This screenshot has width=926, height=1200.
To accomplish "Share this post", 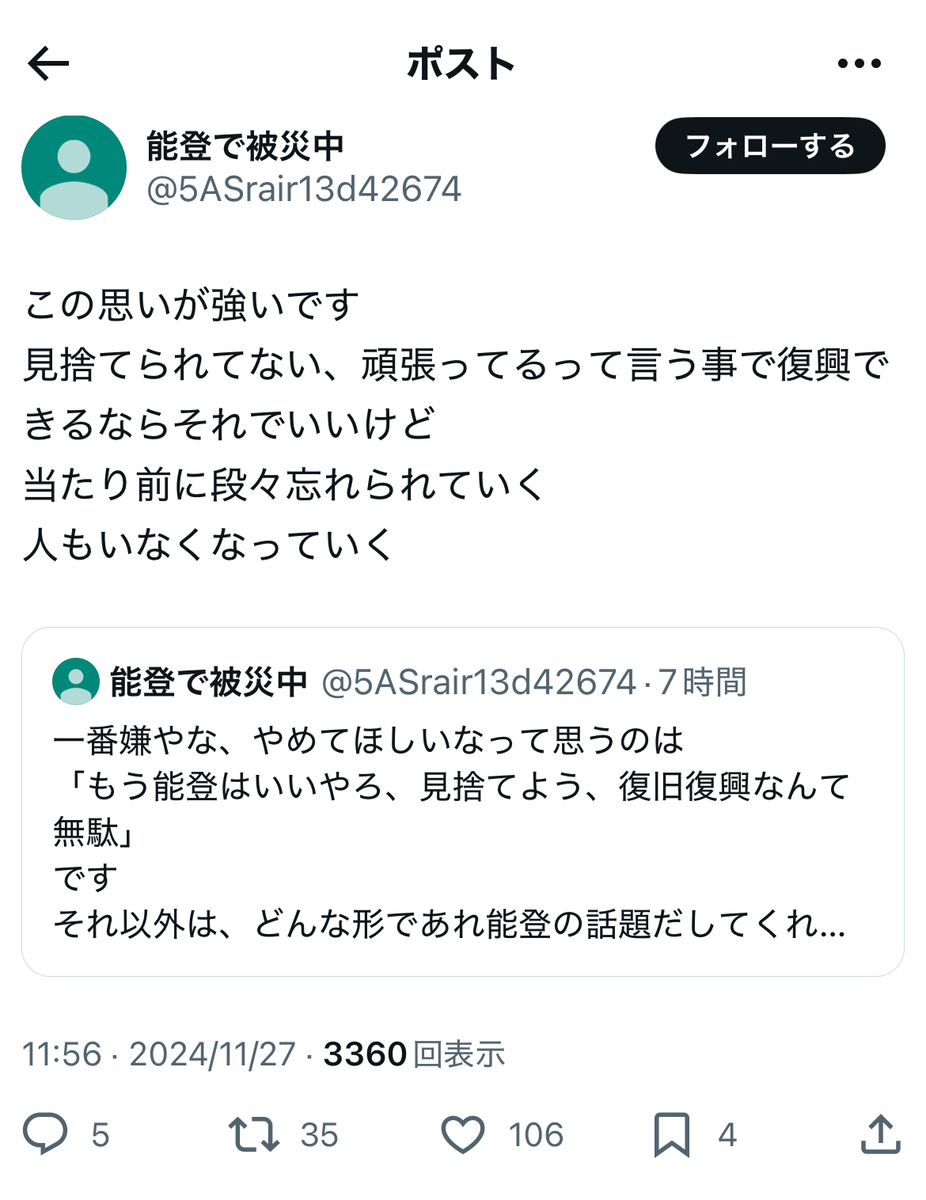I will (x=878, y=1134).
